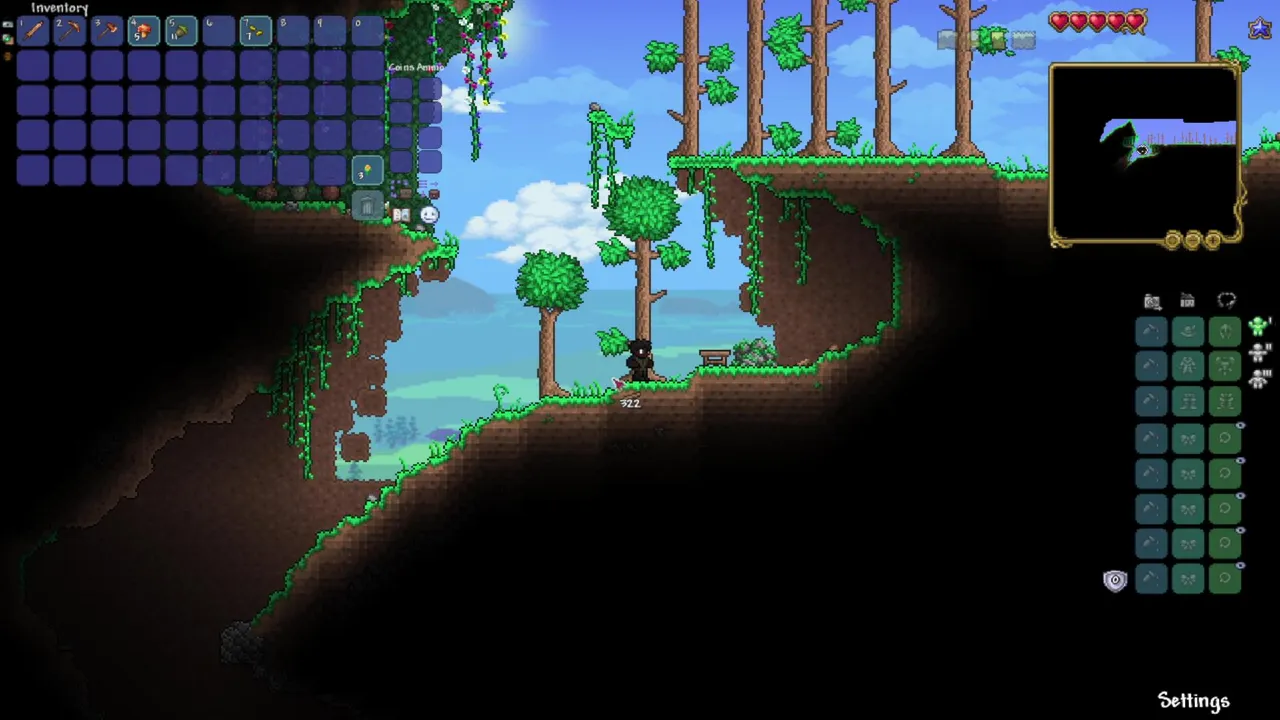Open the emote face icon

click(429, 214)
